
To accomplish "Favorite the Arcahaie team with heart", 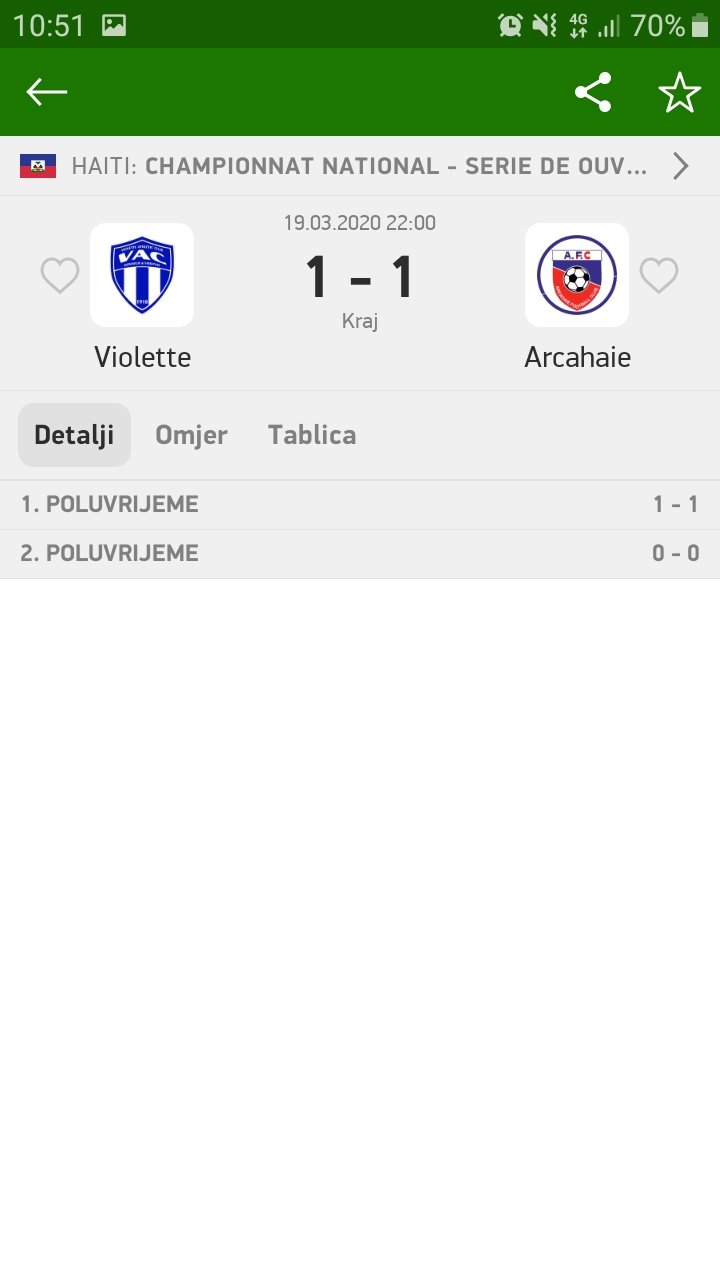I will pyautogui.click(x=659, y=275).
